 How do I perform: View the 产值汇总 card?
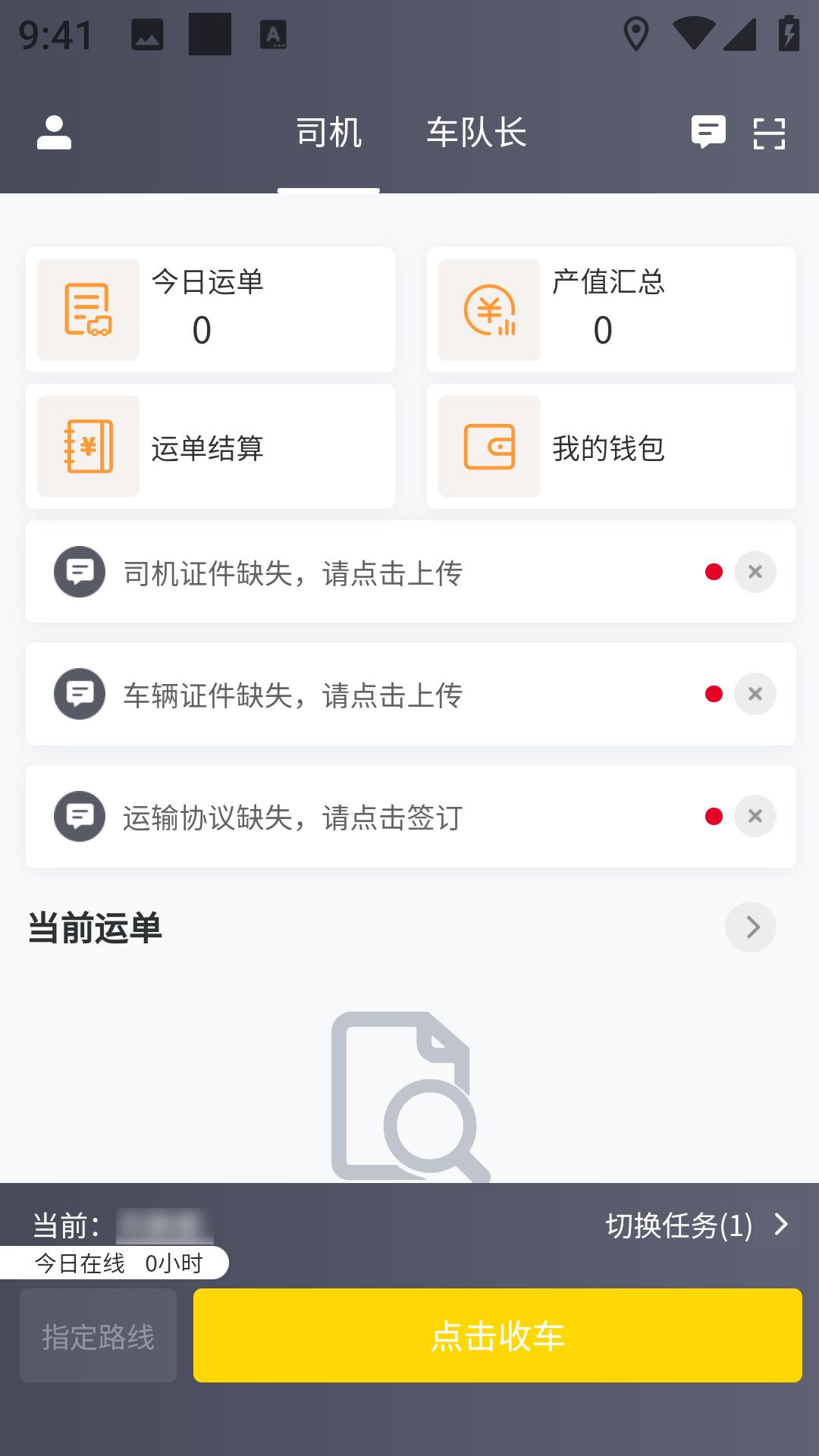[x=611, y=309]
